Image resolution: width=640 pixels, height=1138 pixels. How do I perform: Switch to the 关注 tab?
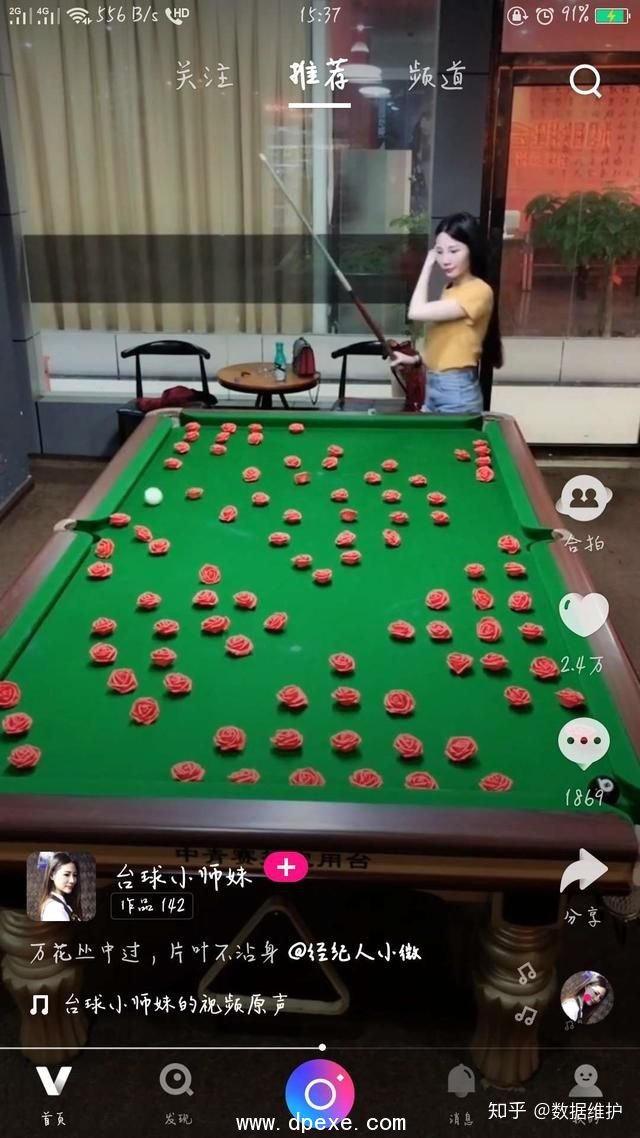pyautogui.click(x=203, y=76)
